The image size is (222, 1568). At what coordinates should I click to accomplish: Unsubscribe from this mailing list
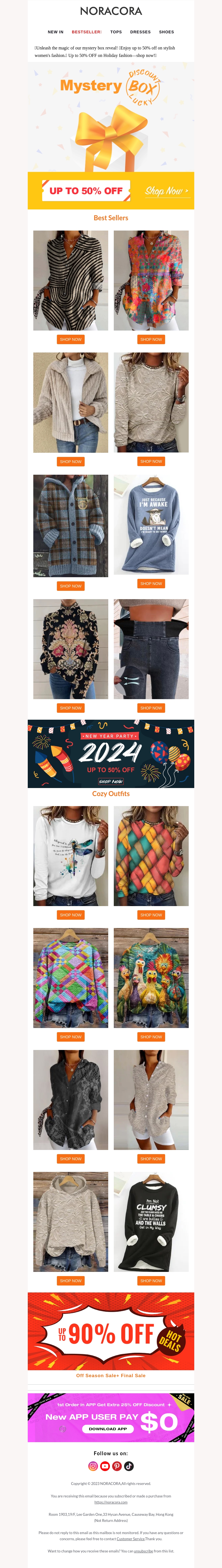(143, 1551)
